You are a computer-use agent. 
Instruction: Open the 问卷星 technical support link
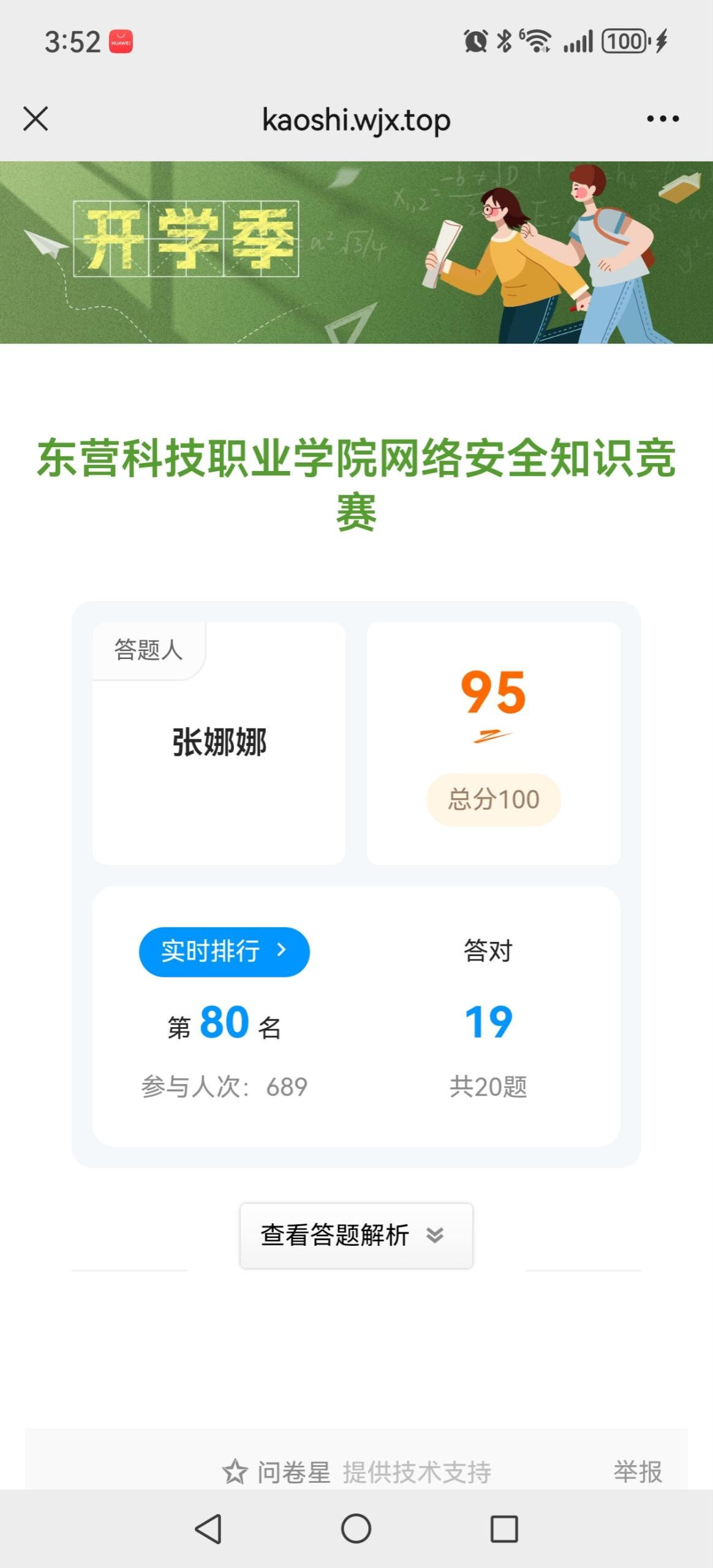click(356, 1471)
